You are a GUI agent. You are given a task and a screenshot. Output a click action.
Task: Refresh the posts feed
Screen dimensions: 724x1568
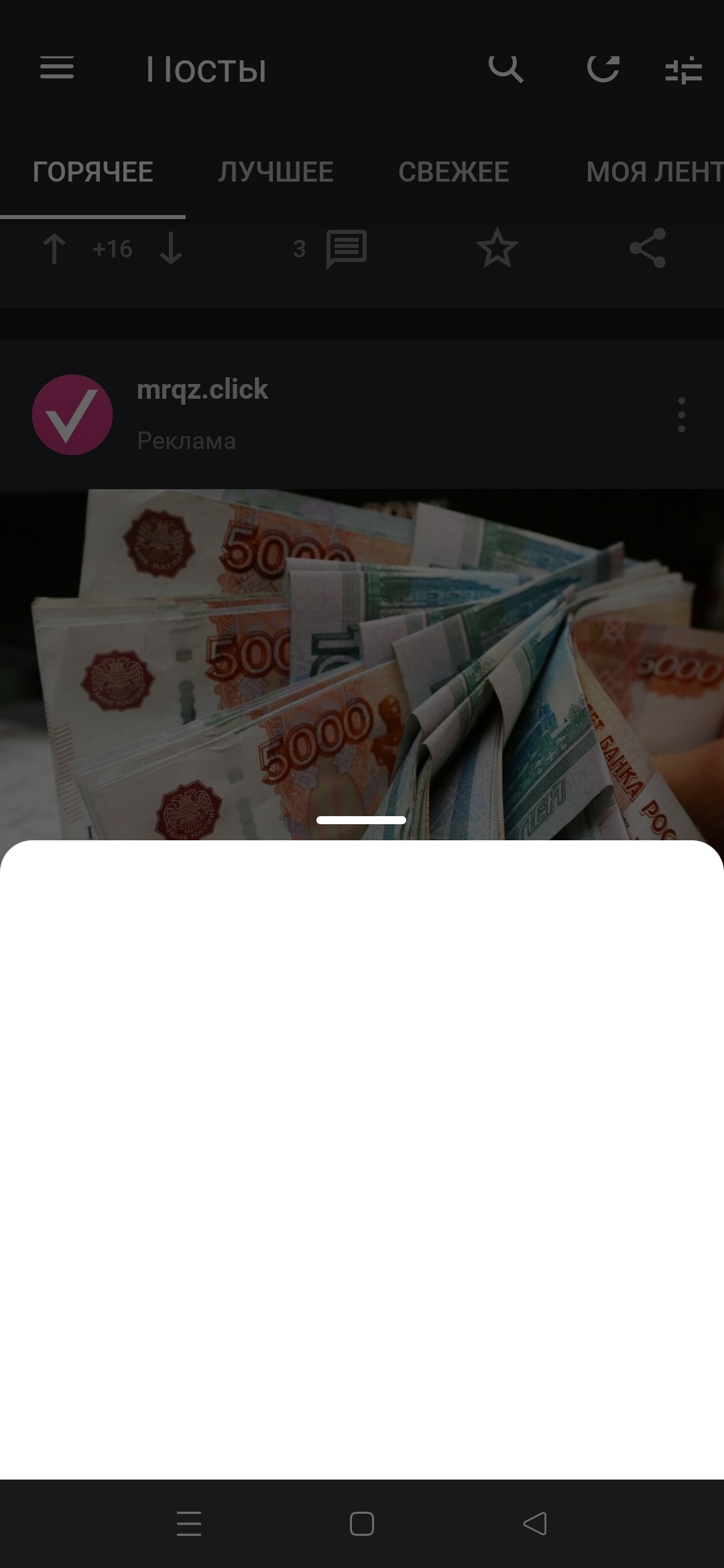point(603,68)
